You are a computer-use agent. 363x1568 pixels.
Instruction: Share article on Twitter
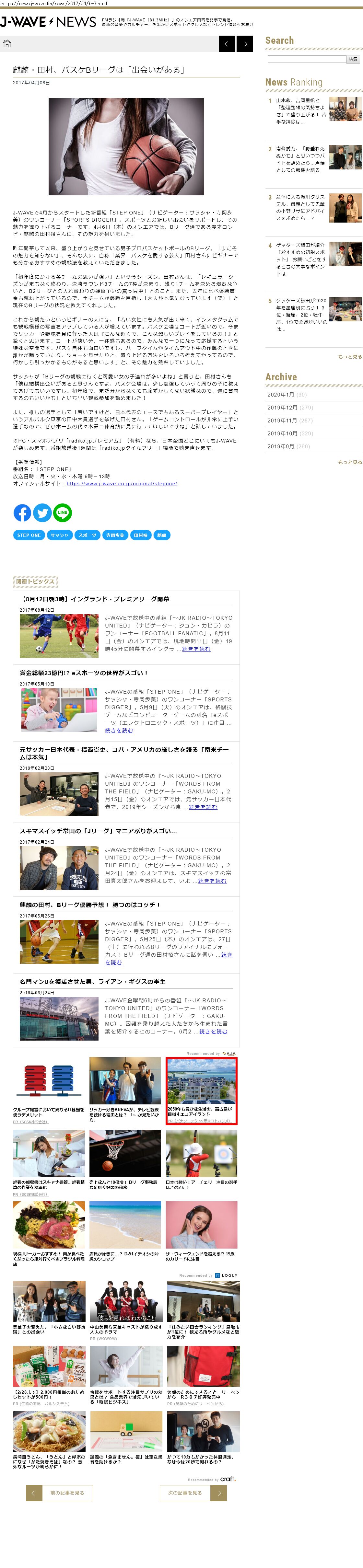tap(42, 513)
